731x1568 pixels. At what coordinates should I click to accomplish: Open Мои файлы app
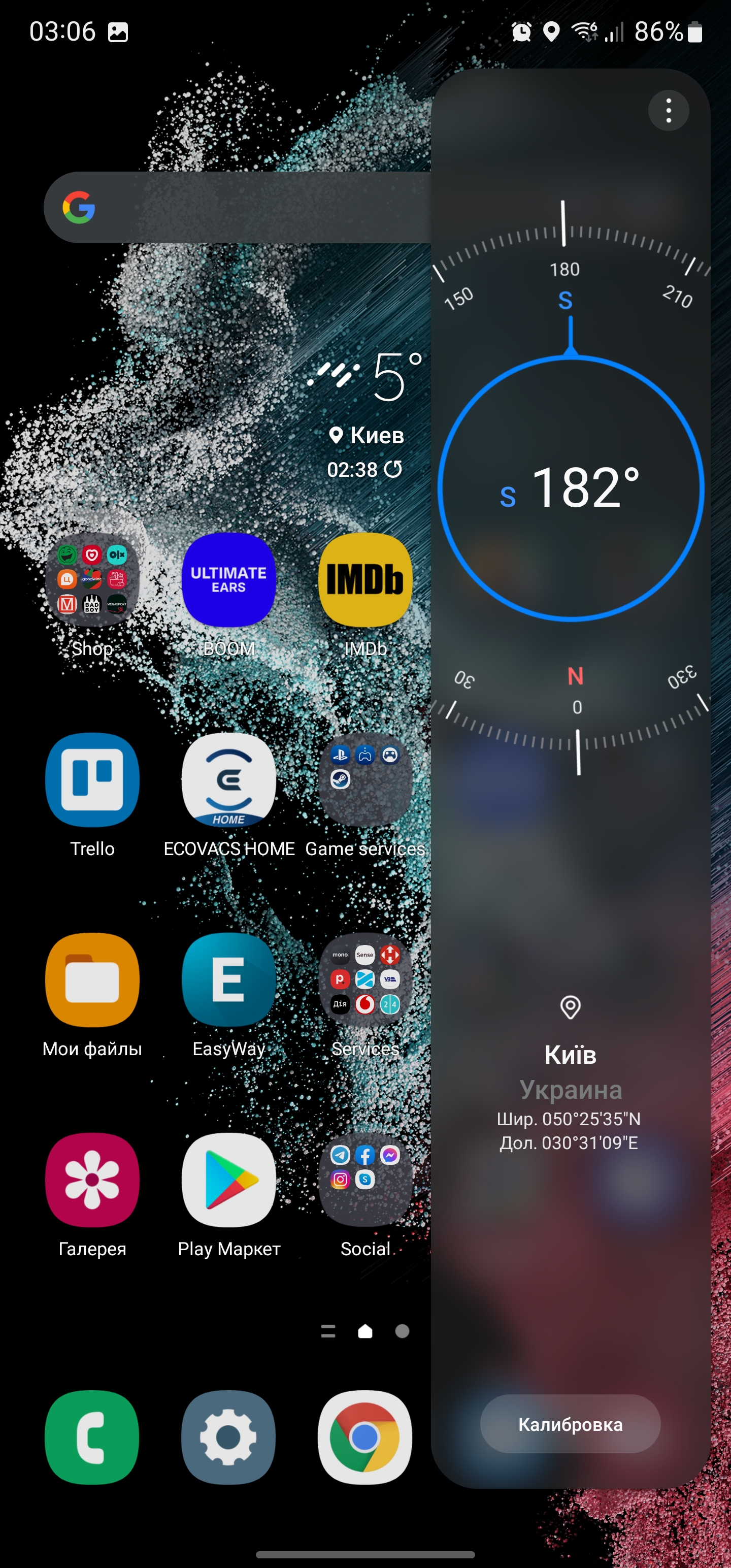(92, 980)
